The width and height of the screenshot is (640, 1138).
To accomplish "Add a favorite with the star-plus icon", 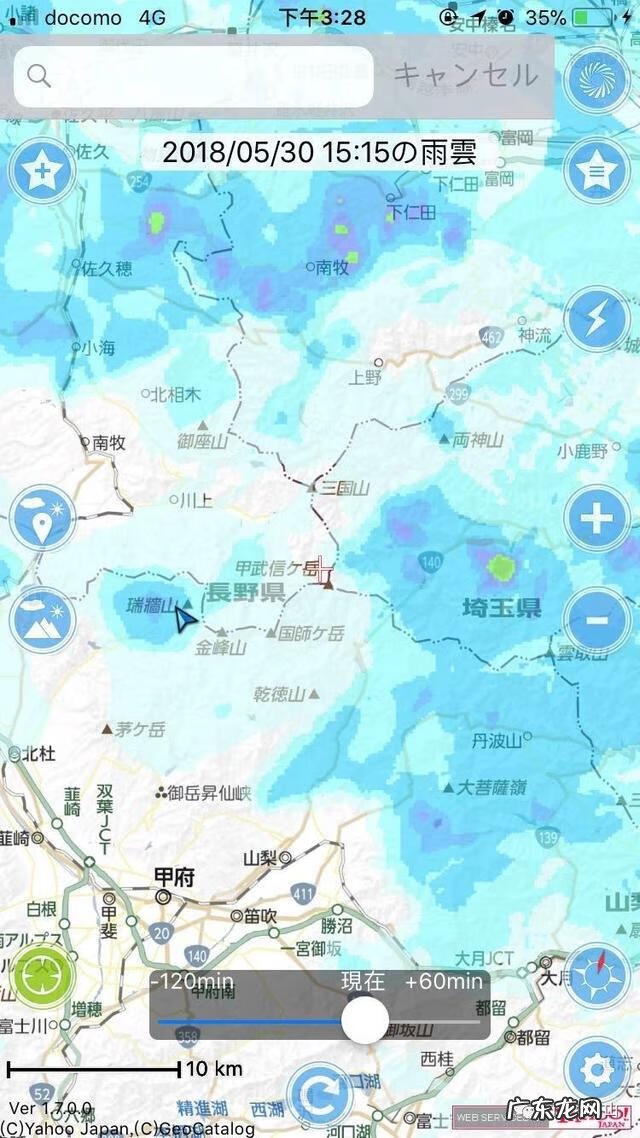I will coord(43,172).
